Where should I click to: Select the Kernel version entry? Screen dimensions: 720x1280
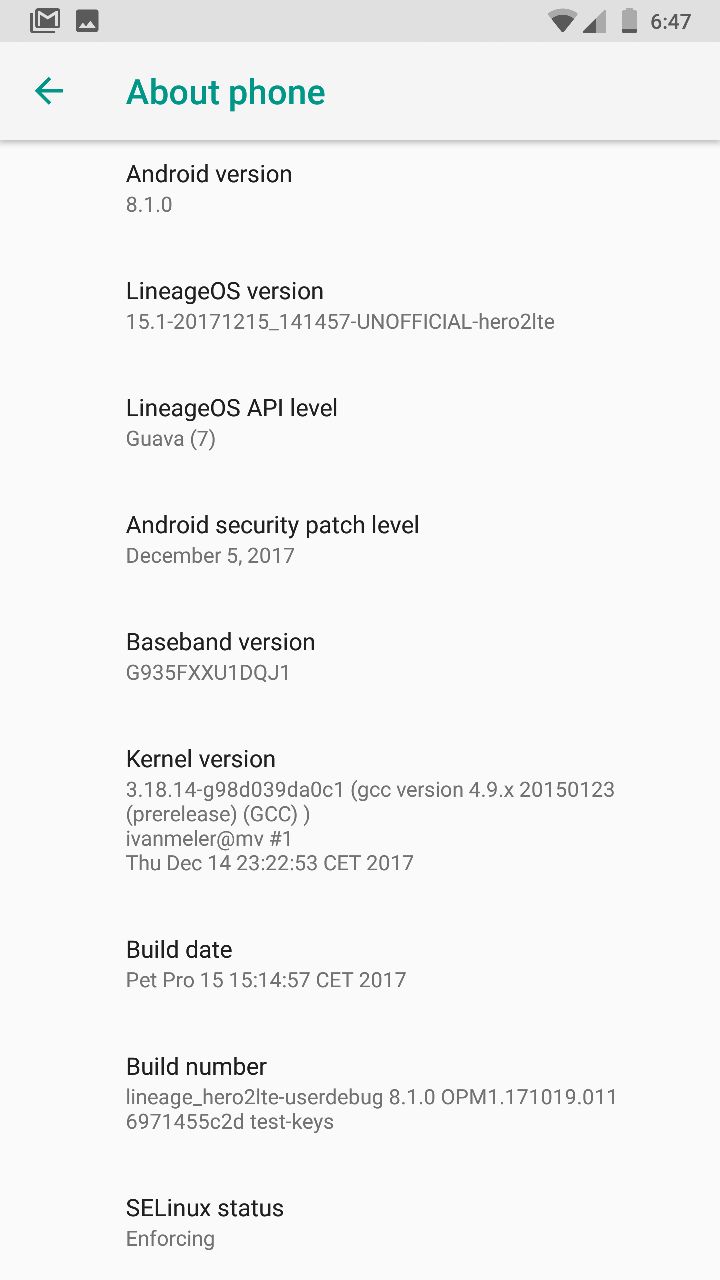coord(360,811)
